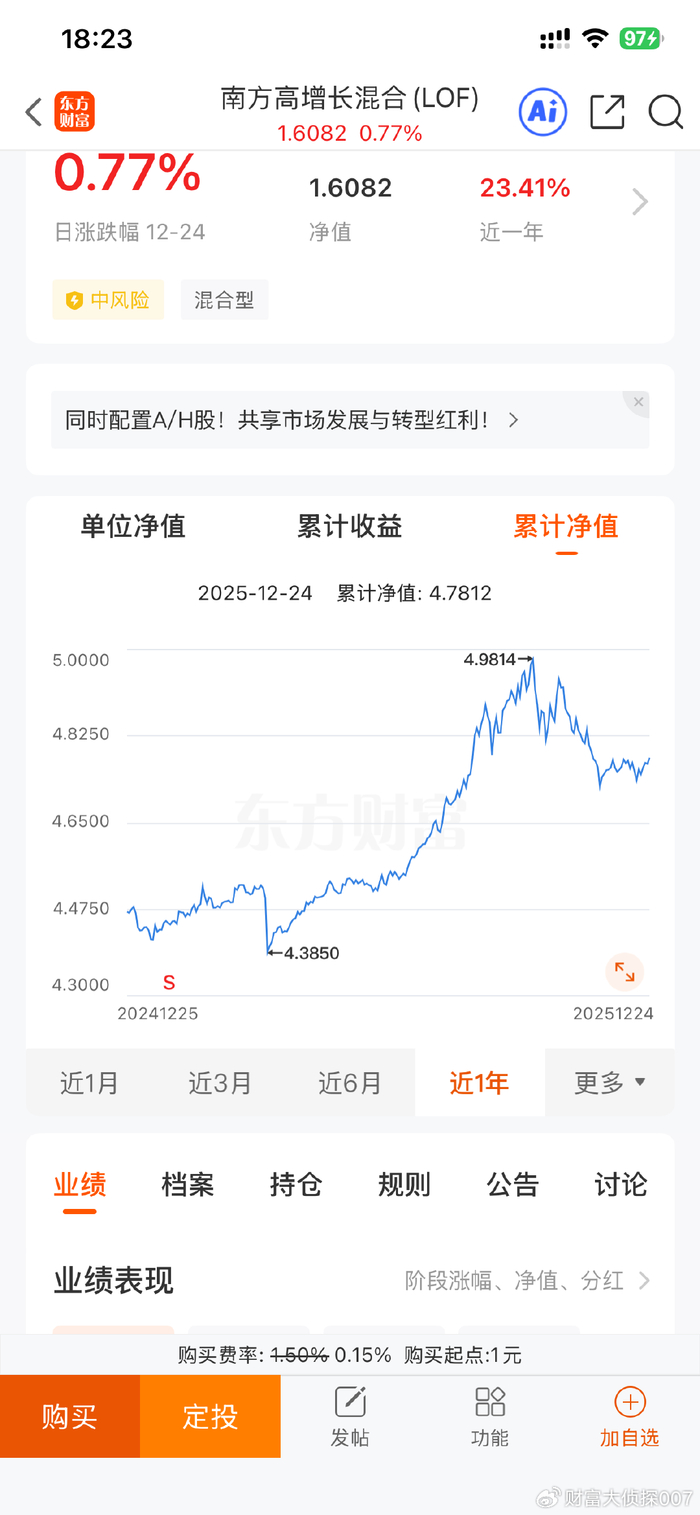
Task: Go back using the top-left arrow
Action: 34,112
